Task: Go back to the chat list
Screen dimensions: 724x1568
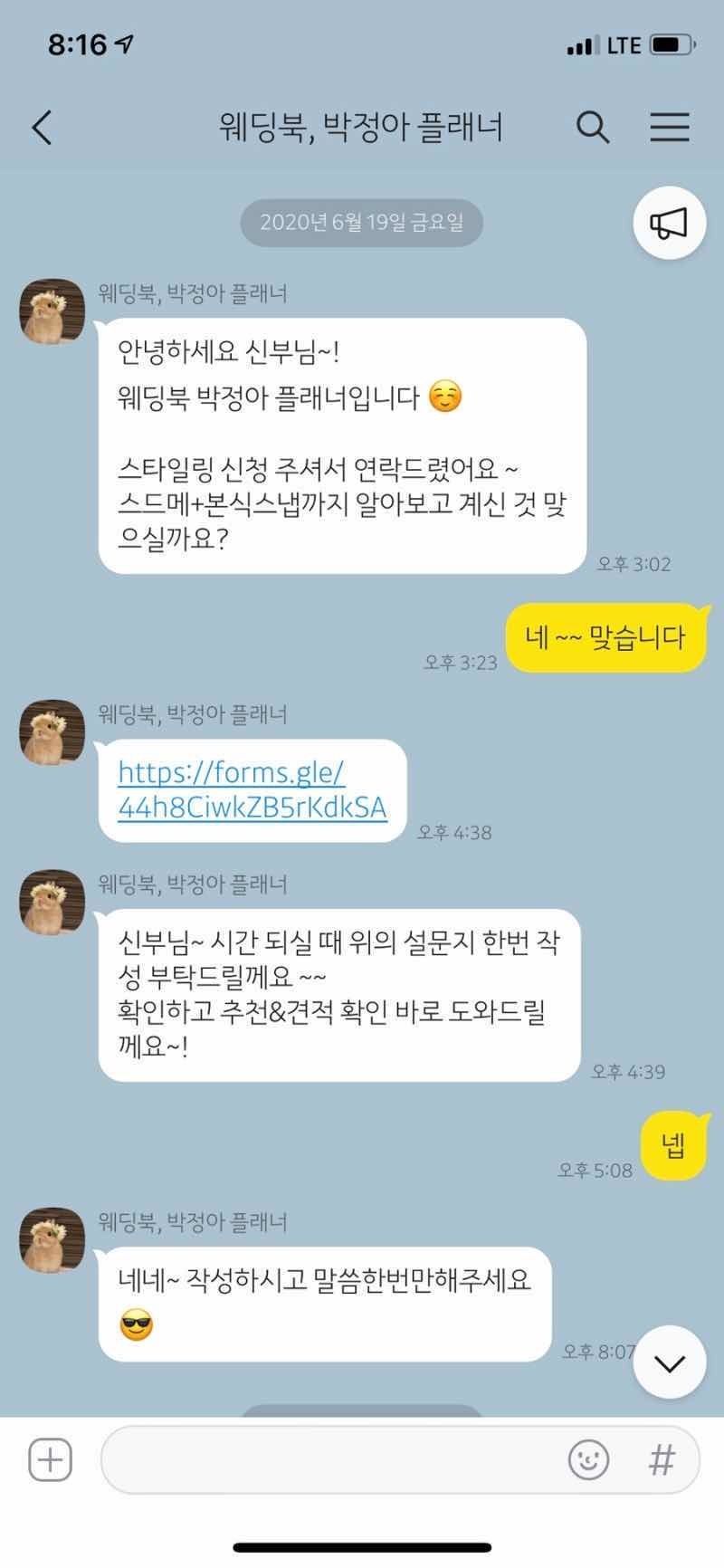Action: tap(42, 128)
